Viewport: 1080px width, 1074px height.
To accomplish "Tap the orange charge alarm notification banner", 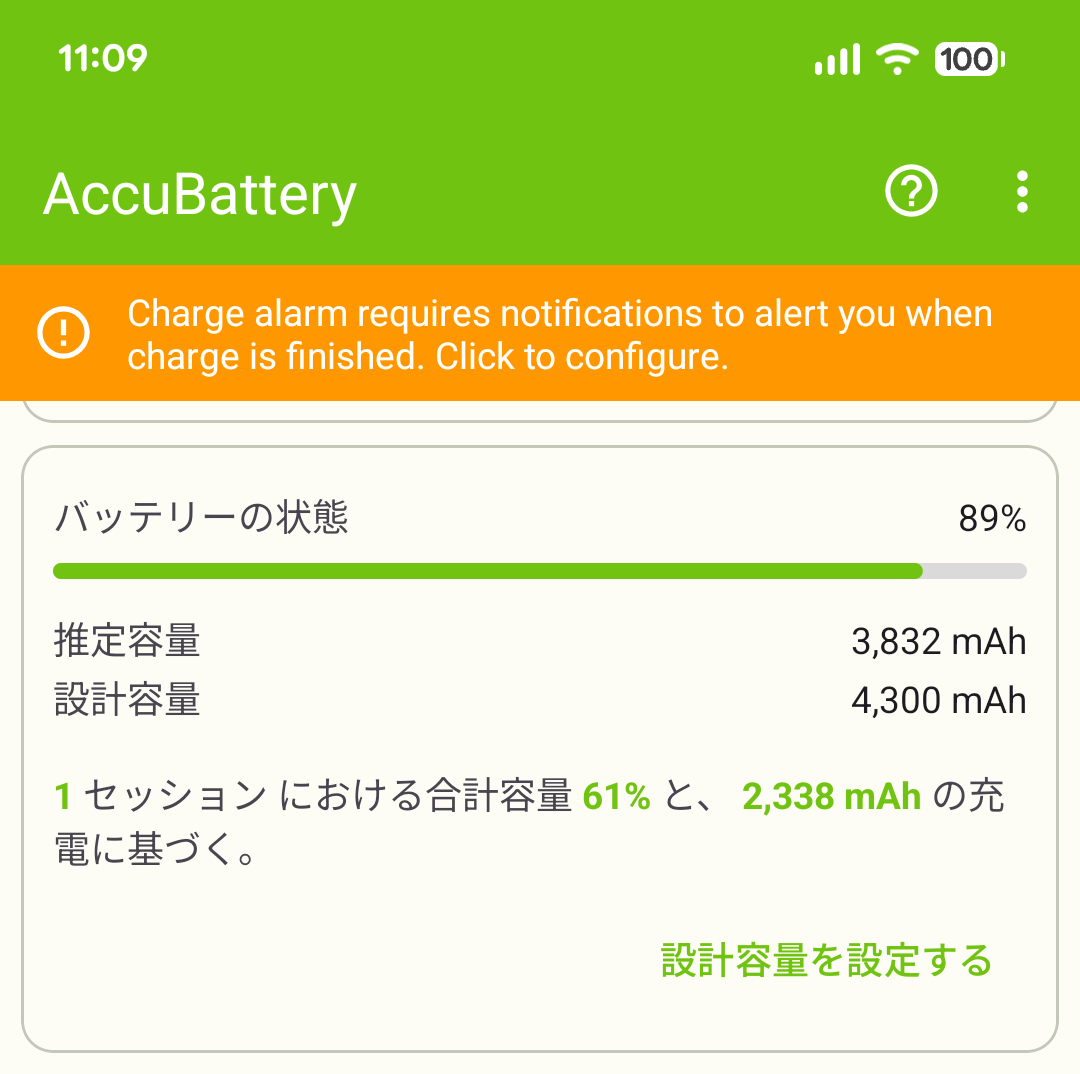I will [x=540, y=333].
